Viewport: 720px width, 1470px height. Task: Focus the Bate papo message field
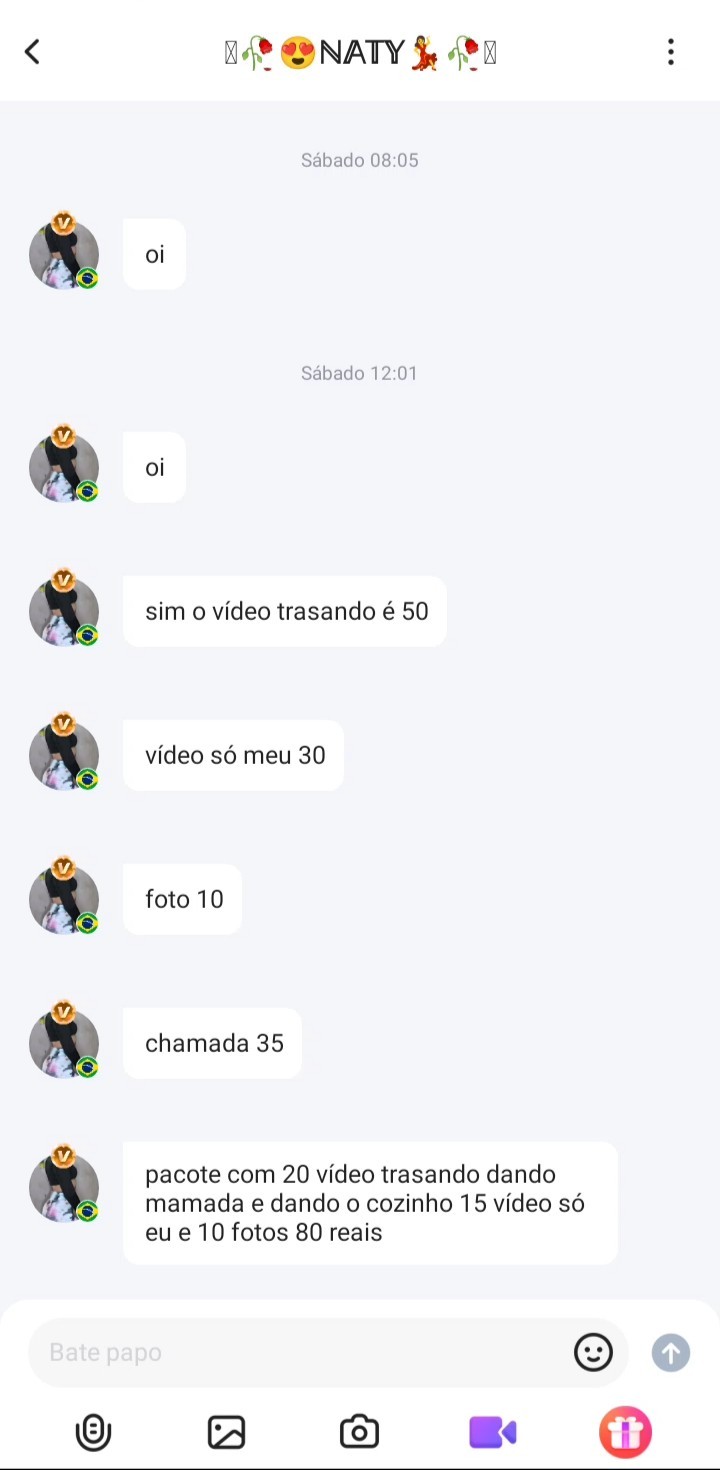click(300, 1352)
